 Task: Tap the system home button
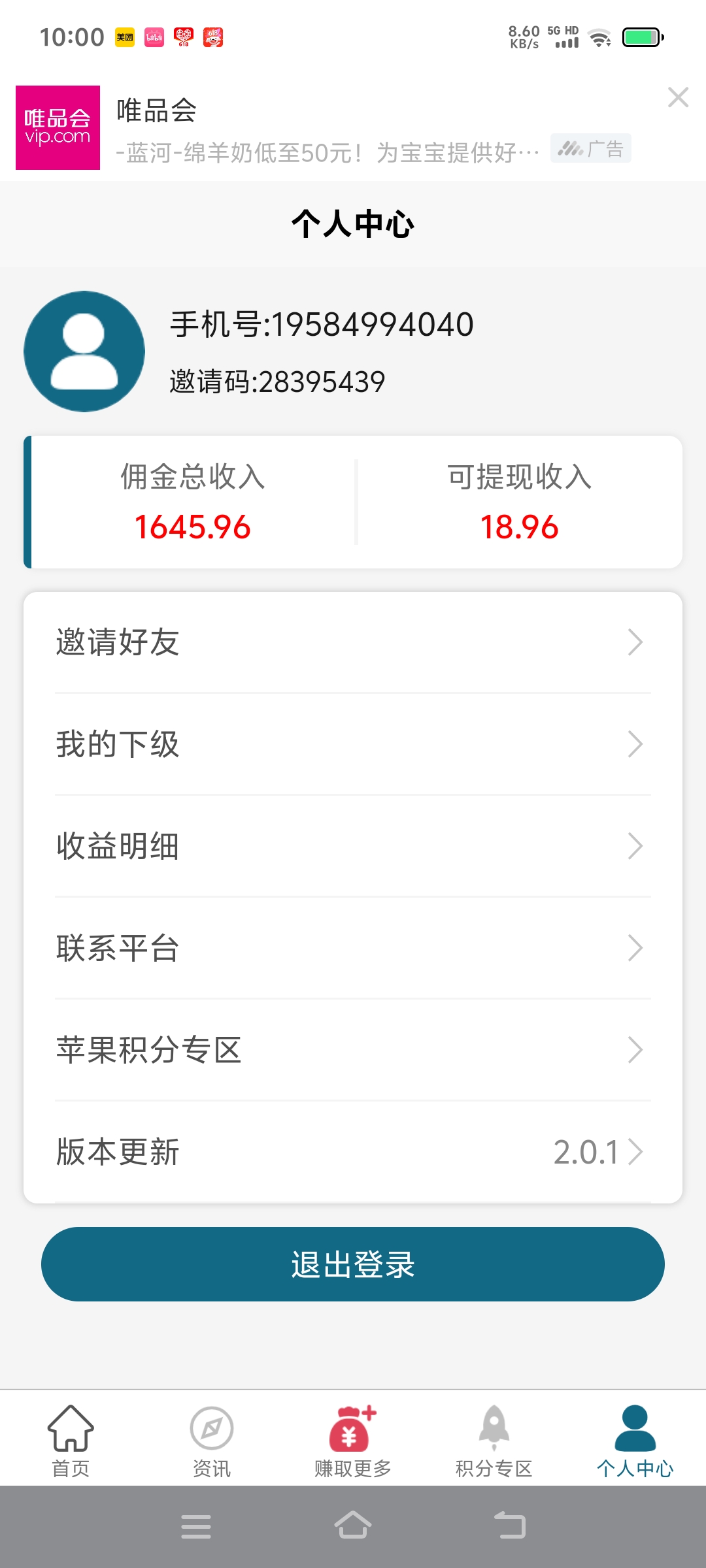(353, 1526)
